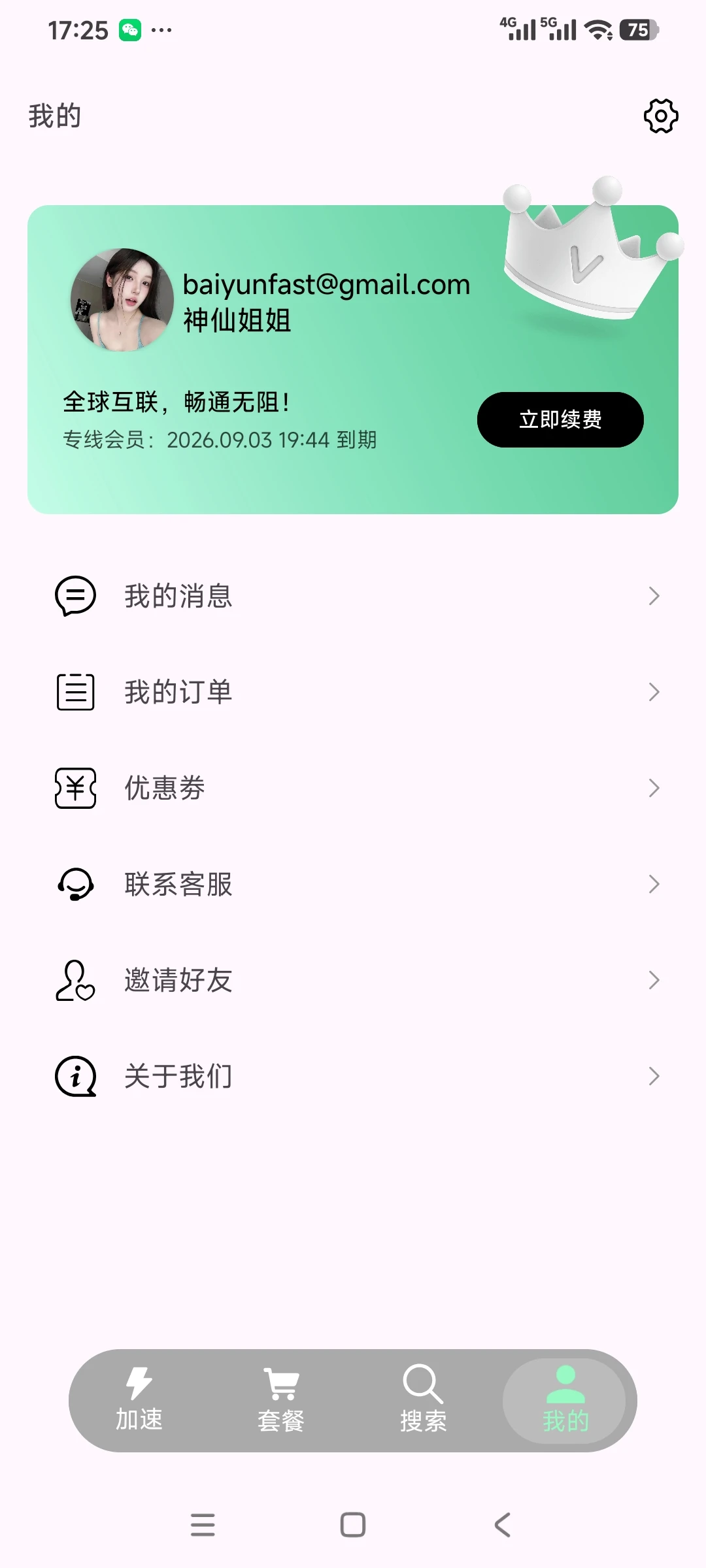The width and height of the screenshot is (706, 1568).
Task: Go back with the system back button
Action: pos(502,1525)
